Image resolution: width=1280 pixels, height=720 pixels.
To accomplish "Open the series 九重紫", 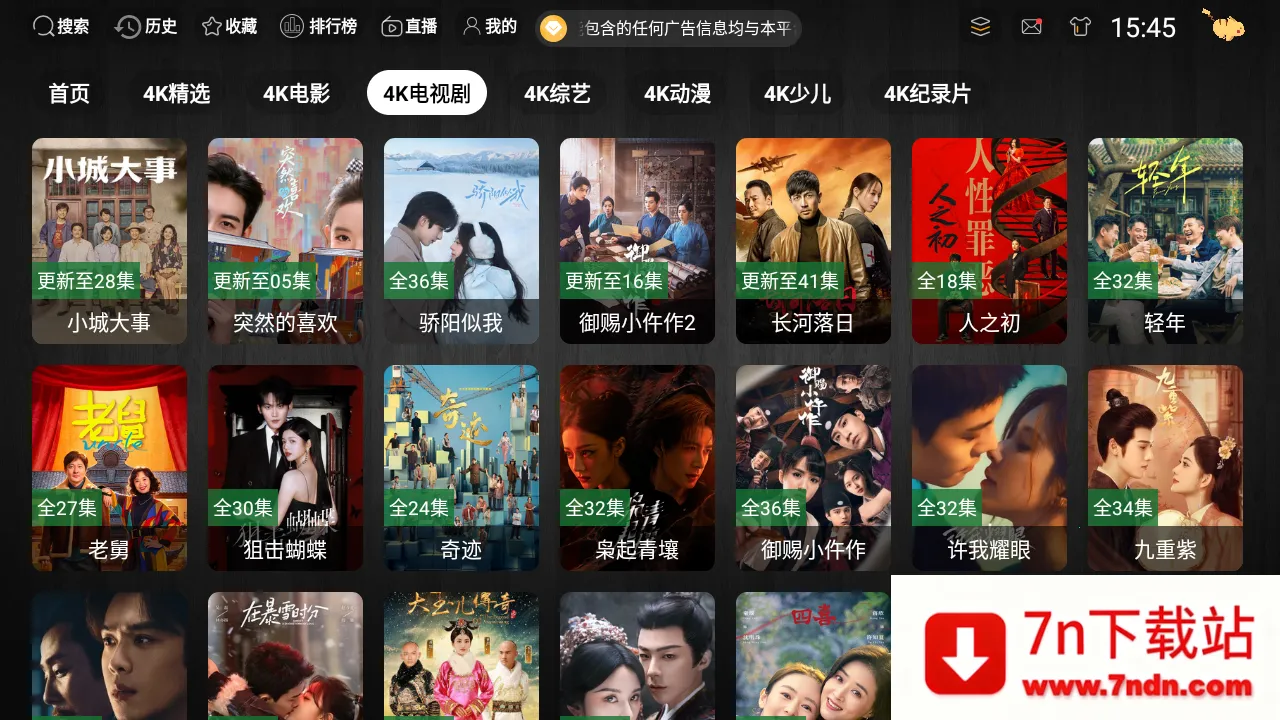I will 1165,468.
